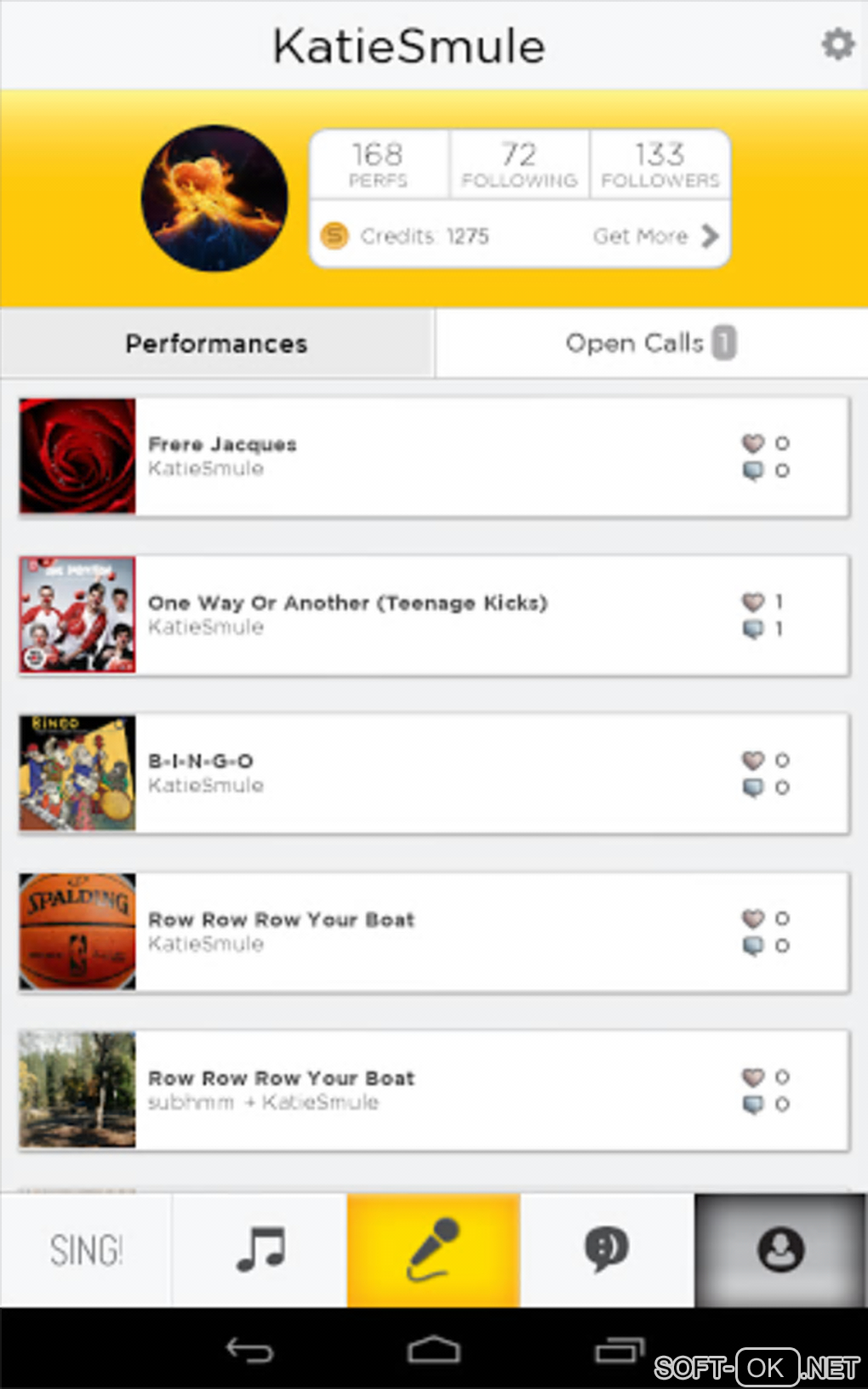The image size is (868, 1389).
Task: Open the notifications speech bubble tab
Action: tap(607, 1250)
